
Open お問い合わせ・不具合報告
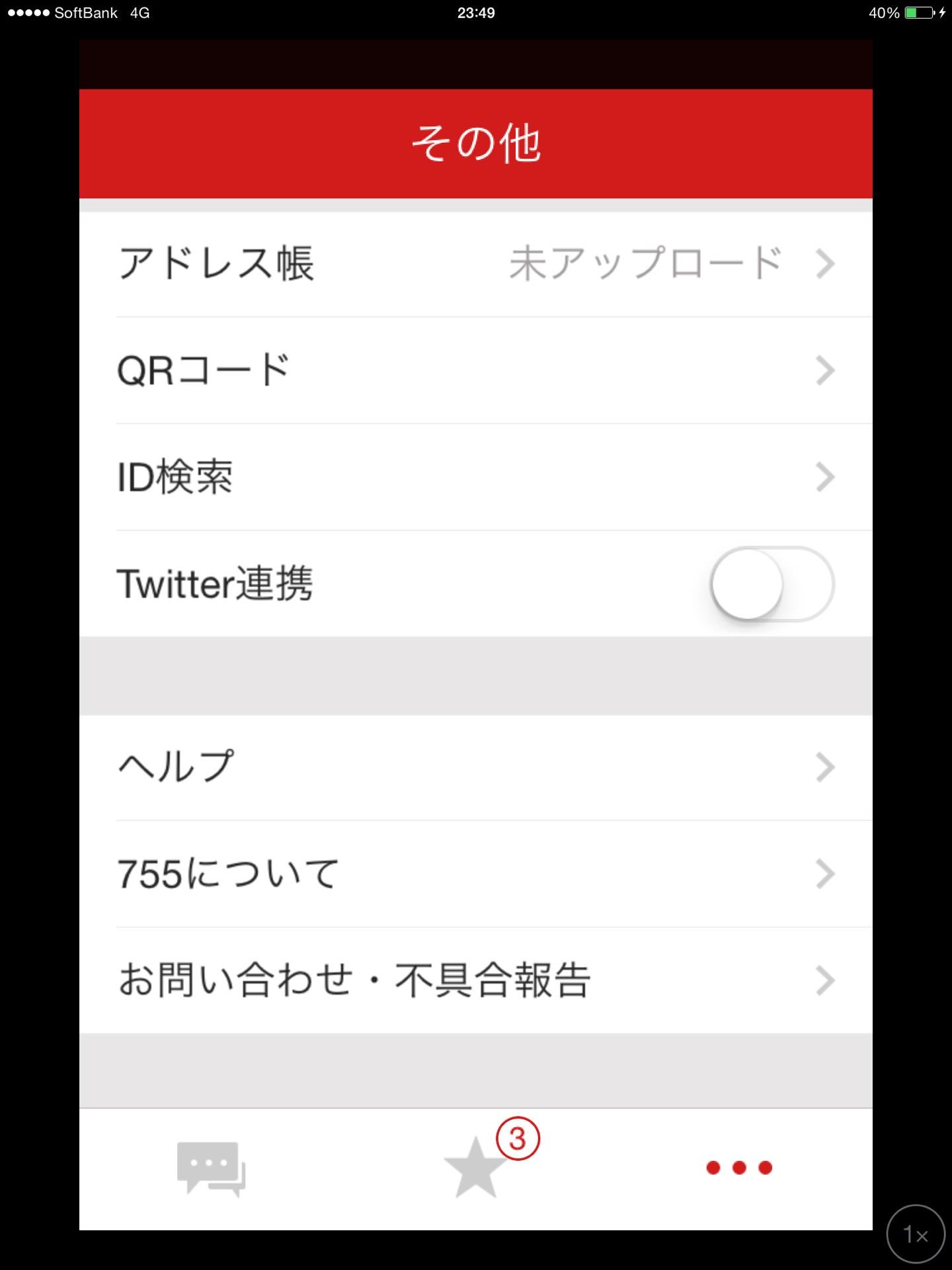(x=476, y=980)
